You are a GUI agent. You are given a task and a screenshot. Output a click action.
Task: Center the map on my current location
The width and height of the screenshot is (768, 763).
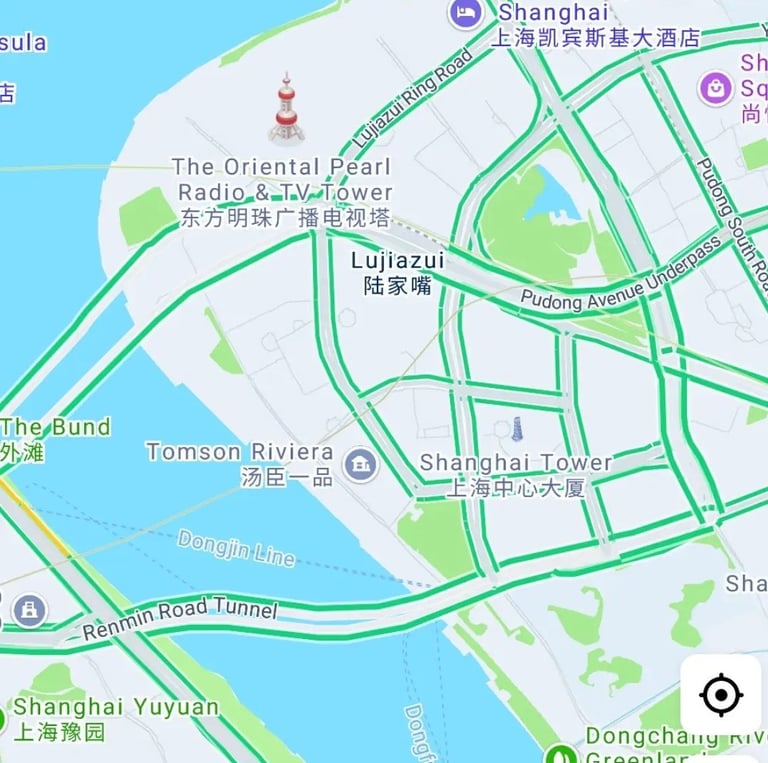[721, 694]
